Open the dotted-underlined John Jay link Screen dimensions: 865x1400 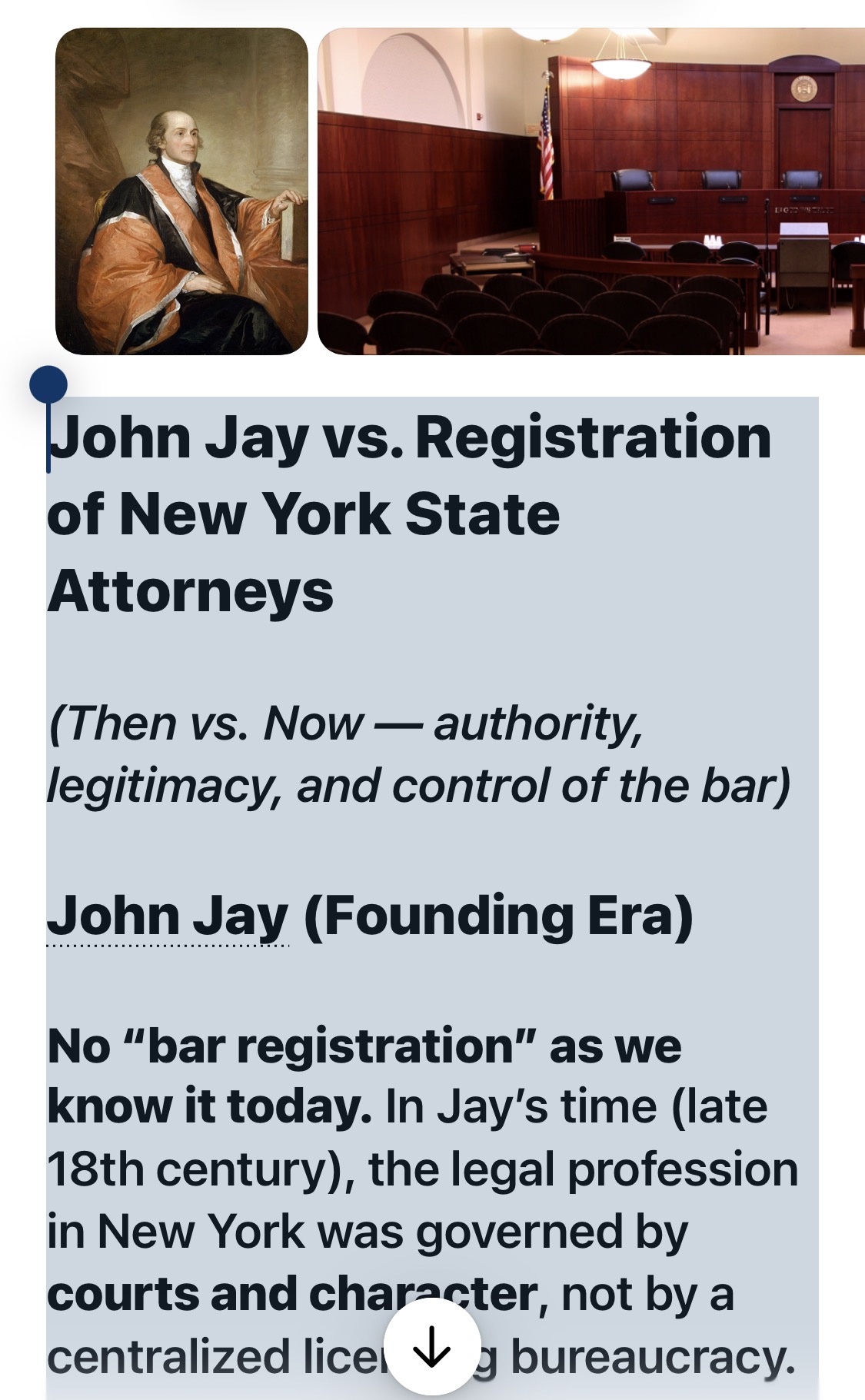click(x=168, y=916)
